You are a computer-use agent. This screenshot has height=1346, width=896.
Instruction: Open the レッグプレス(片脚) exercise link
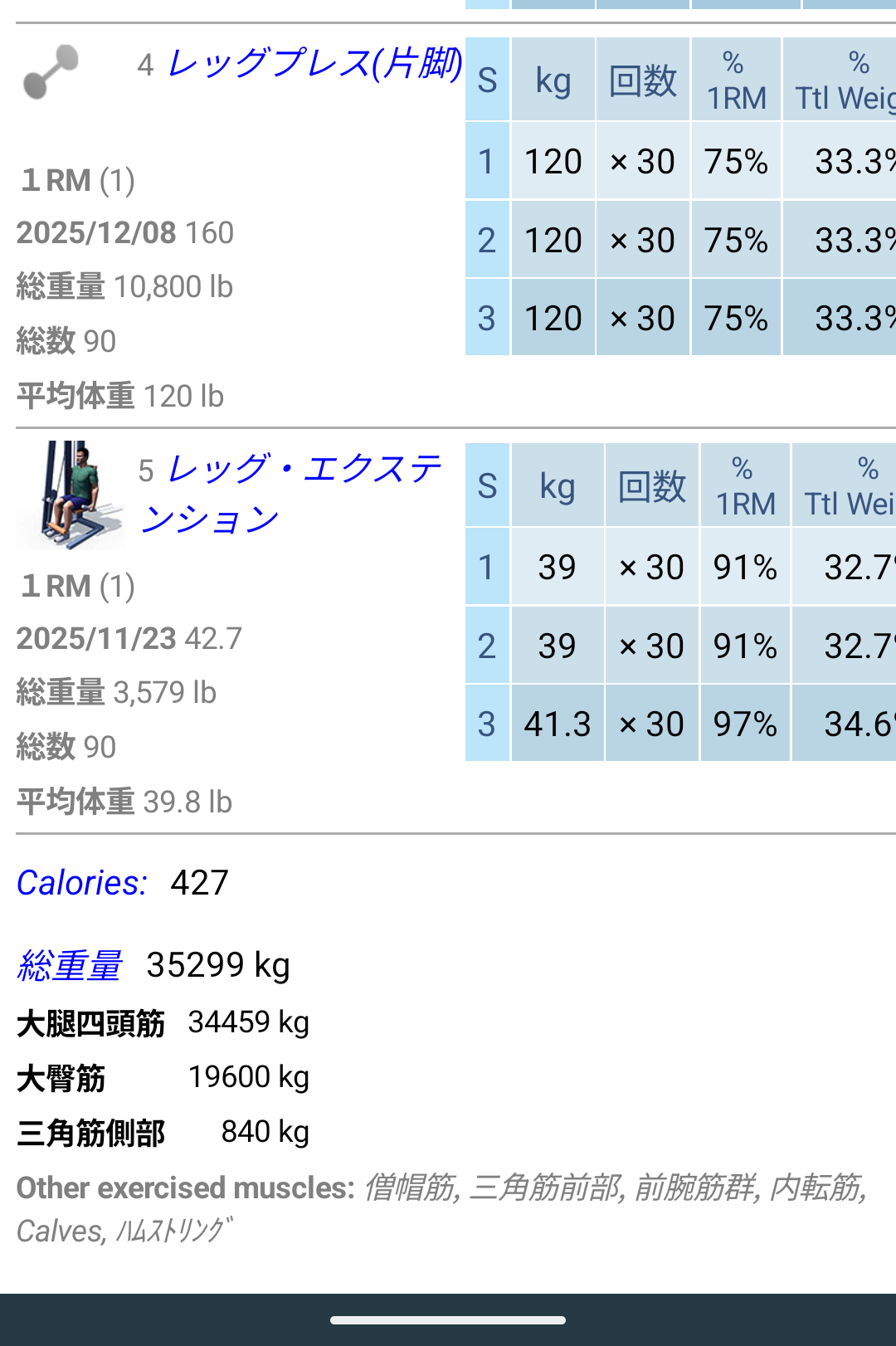click(314, 64)
